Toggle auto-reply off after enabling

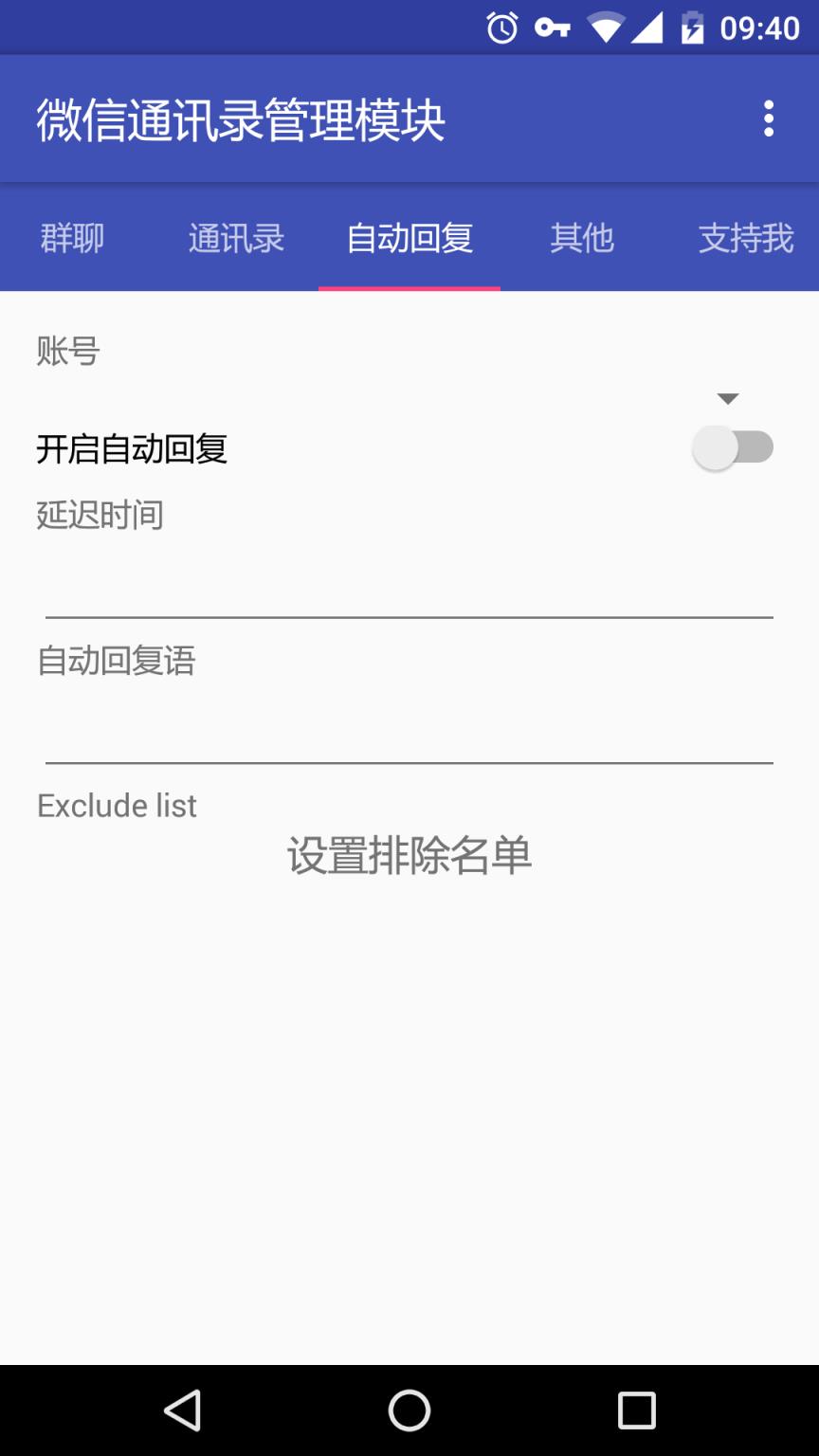click(733, 446)
